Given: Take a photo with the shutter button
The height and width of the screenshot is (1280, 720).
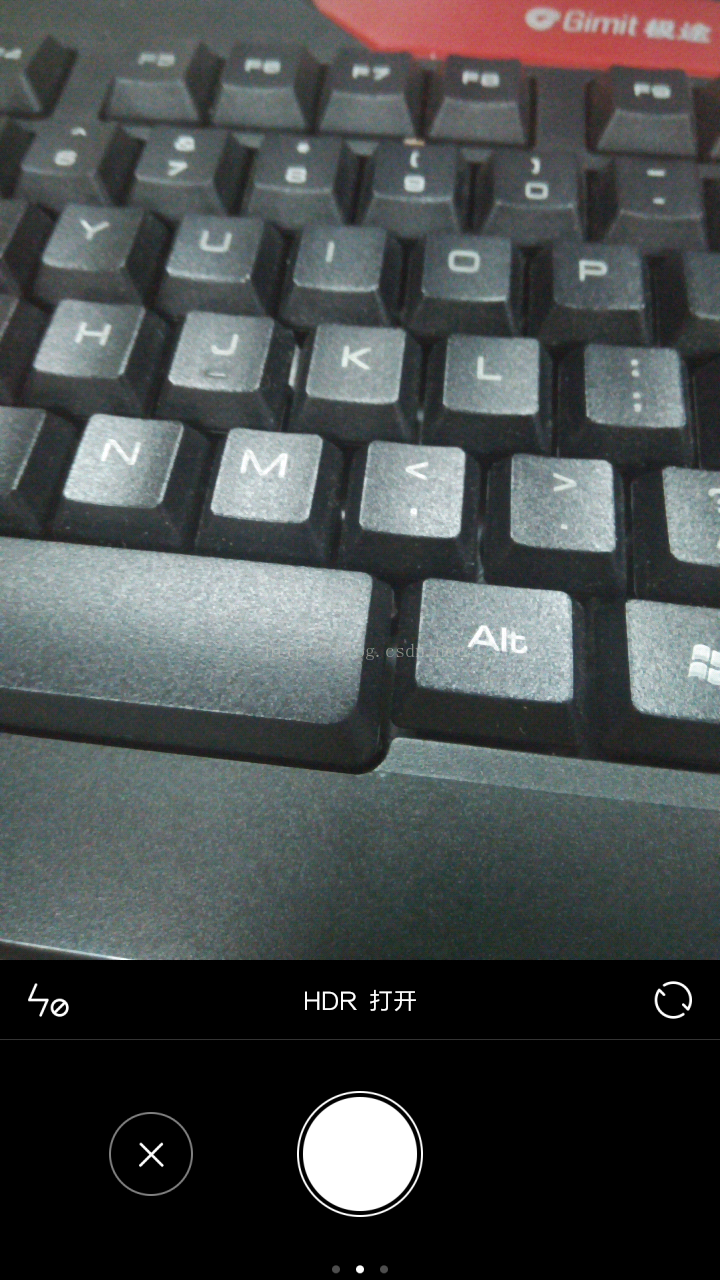Looking at the screenshot, I should [360, 1154].
